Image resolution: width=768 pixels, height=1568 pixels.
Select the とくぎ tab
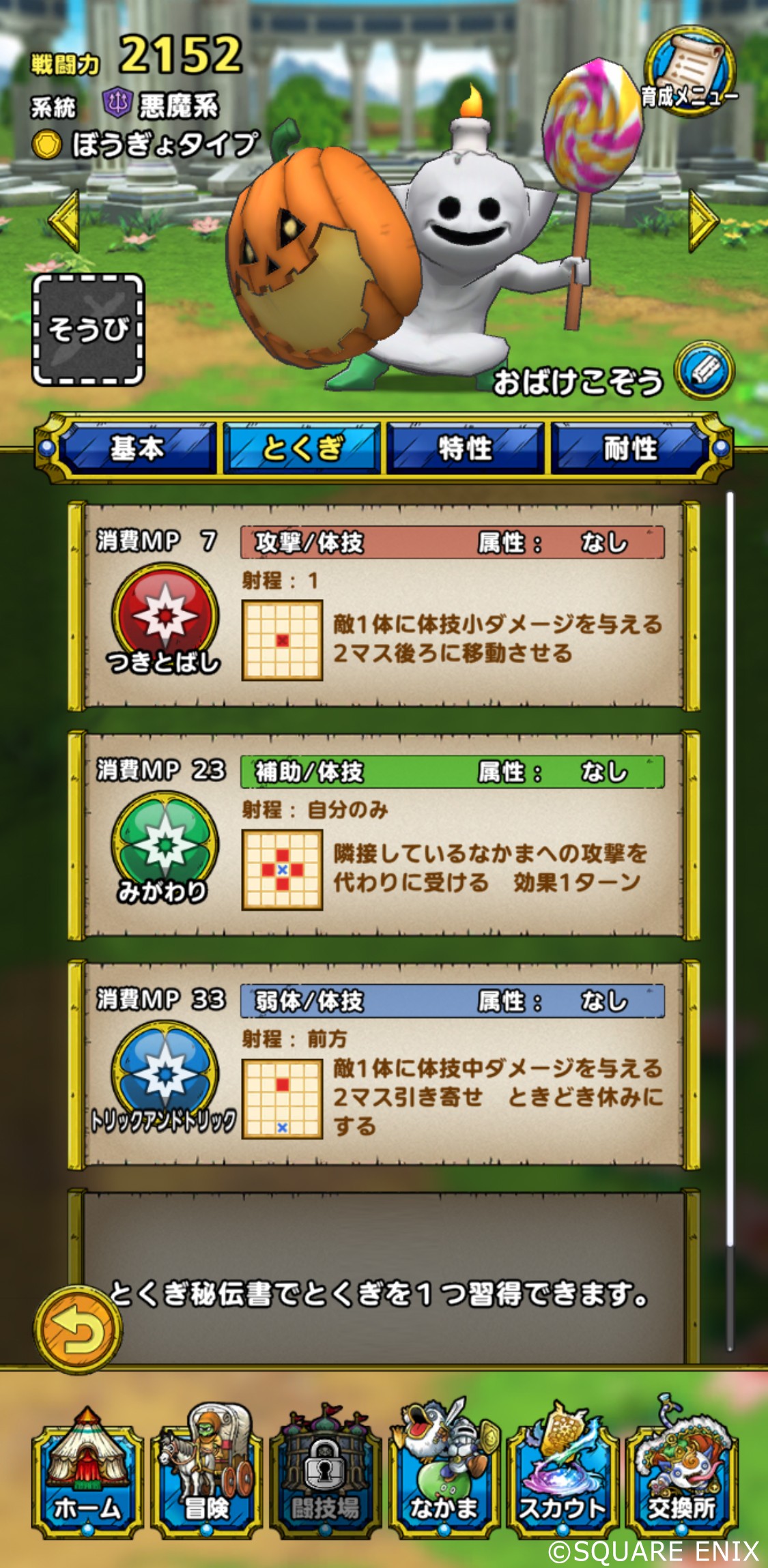302,448
